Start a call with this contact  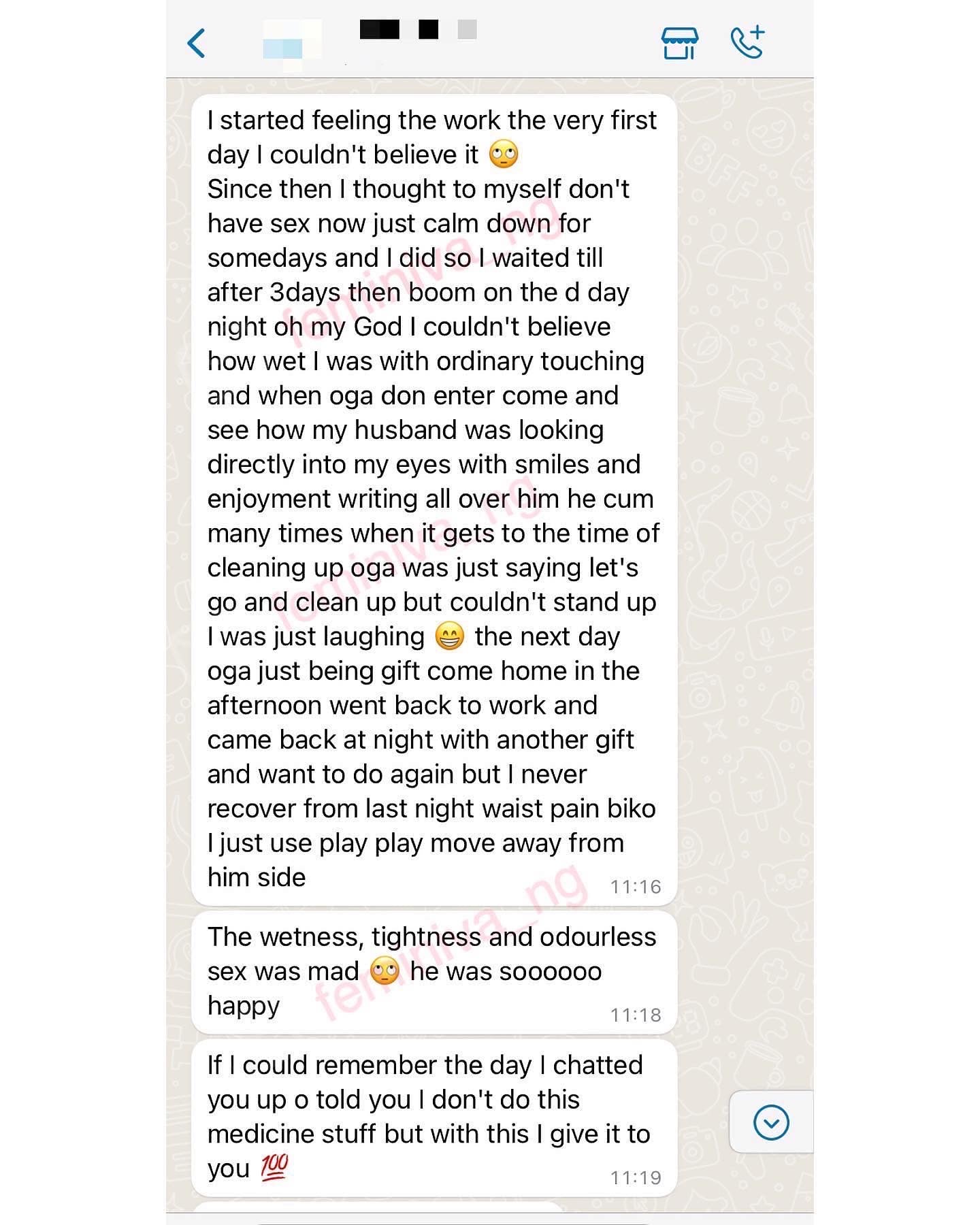747,42
